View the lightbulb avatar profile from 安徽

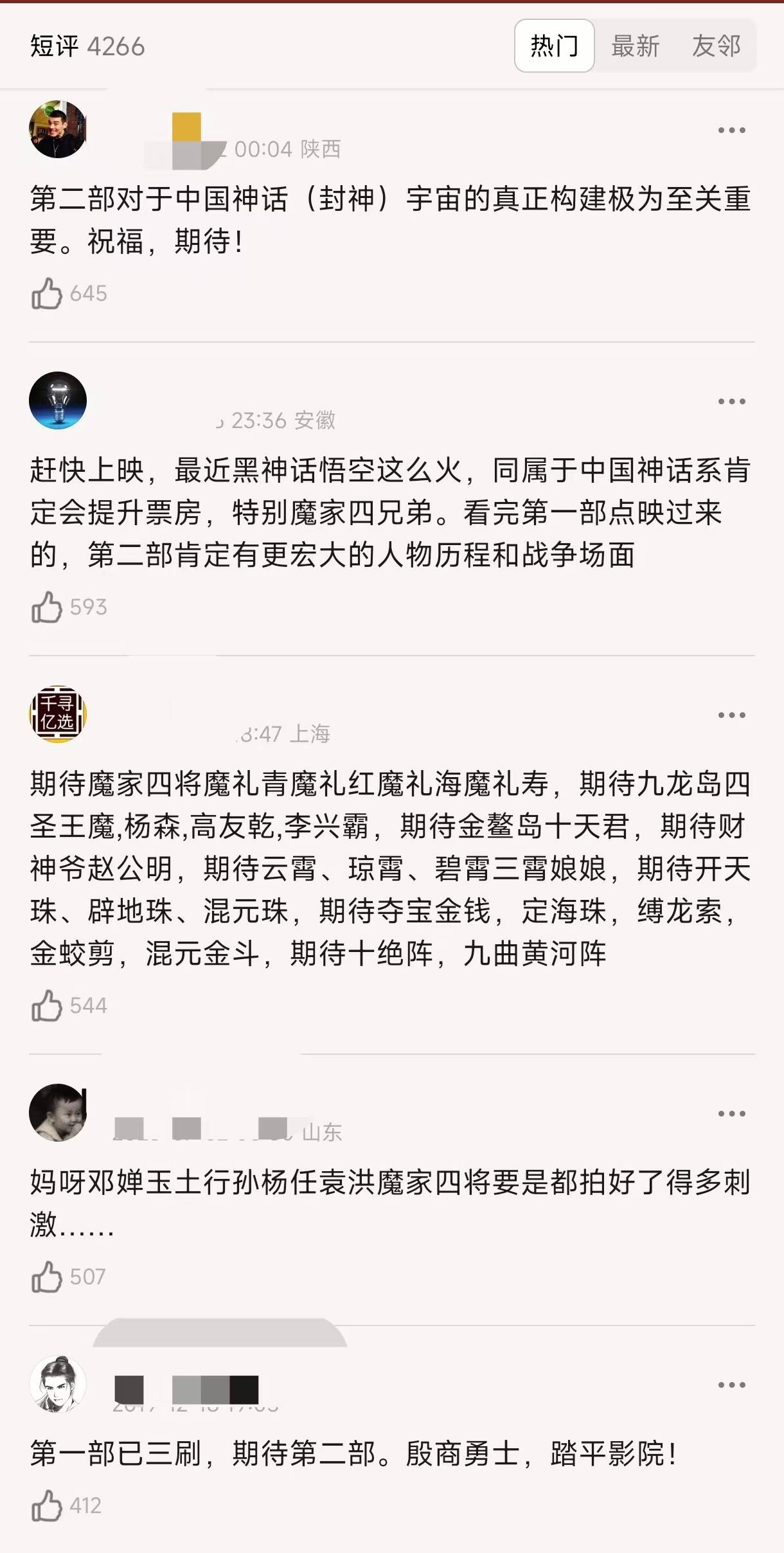[x=58, y=400]
